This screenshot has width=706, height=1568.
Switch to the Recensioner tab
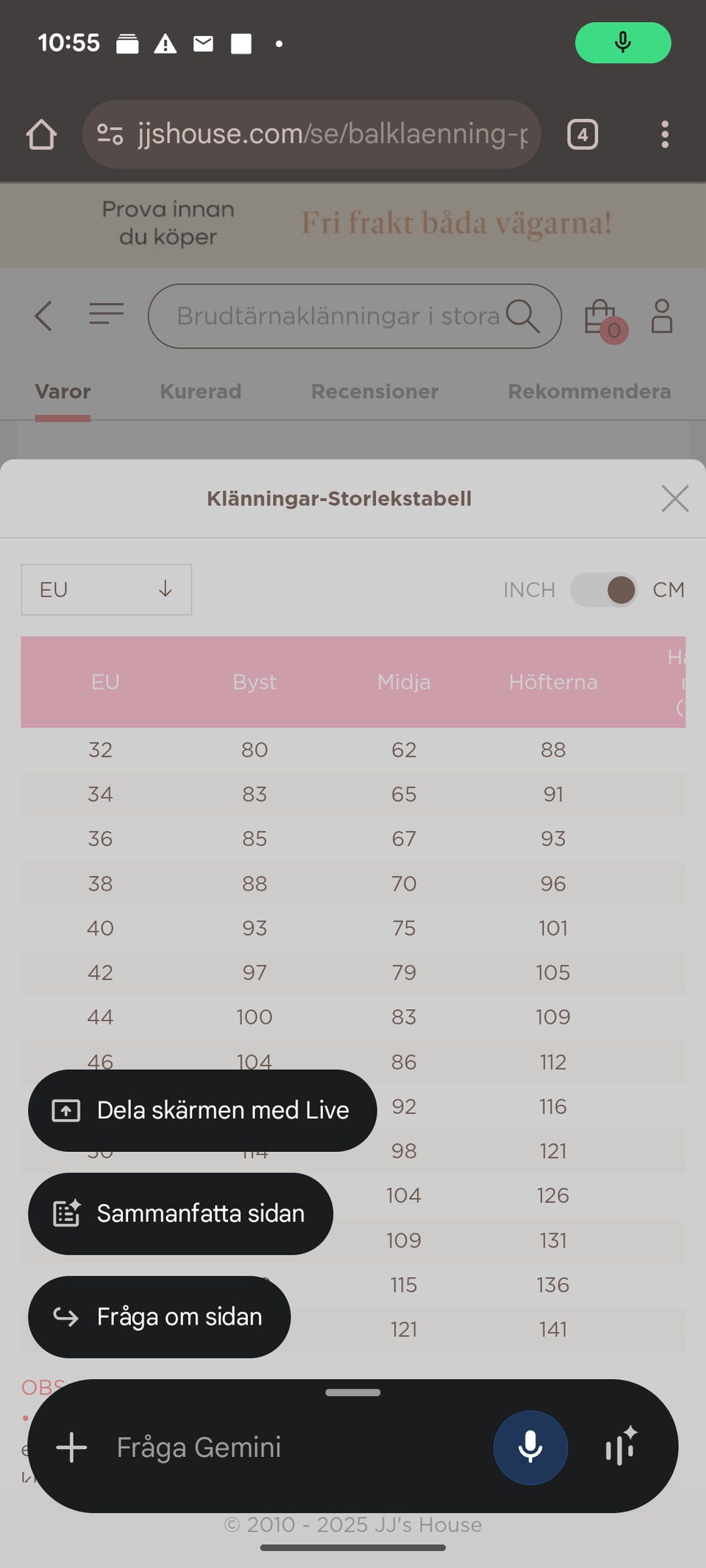pyautogui.click(x=374, y=391)
